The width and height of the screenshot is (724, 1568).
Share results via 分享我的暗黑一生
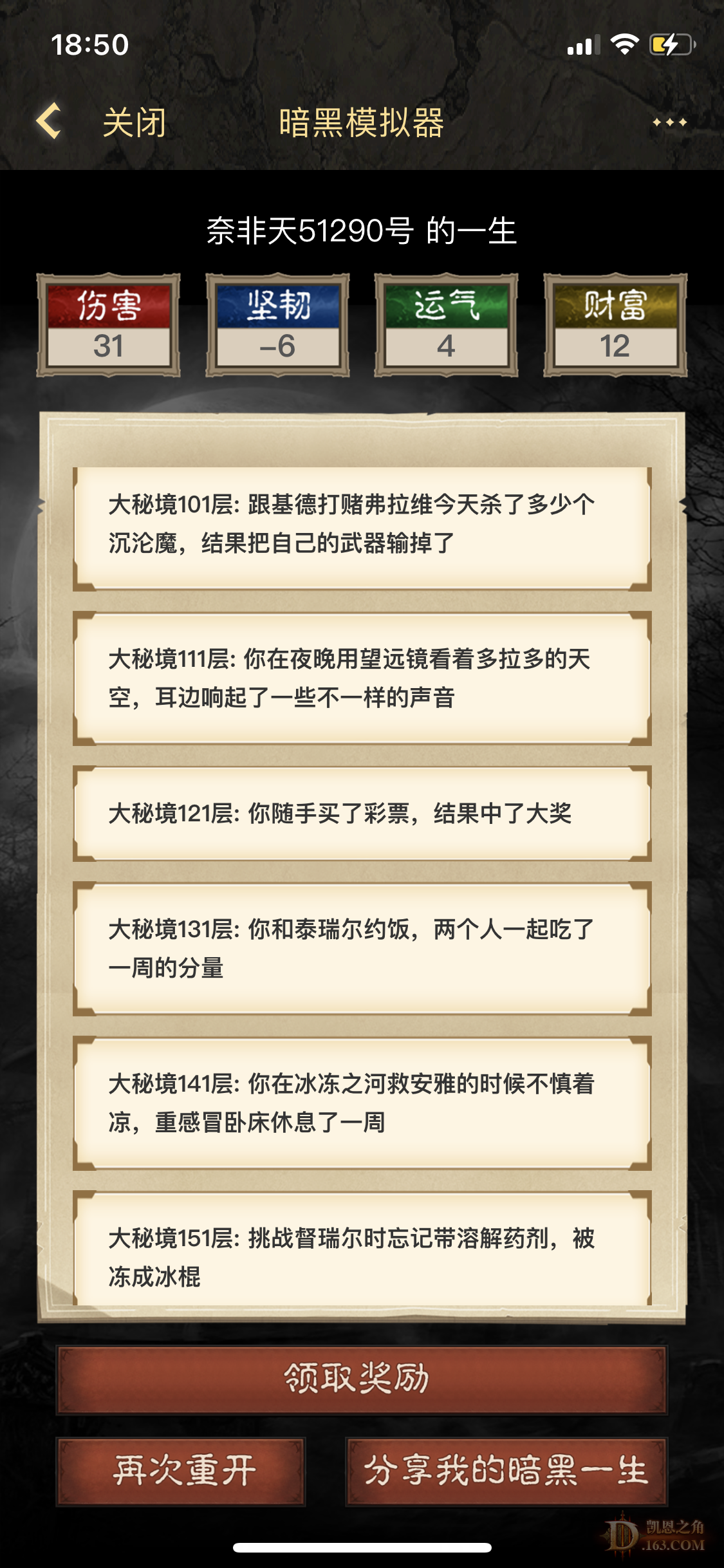click(506, 1471)
